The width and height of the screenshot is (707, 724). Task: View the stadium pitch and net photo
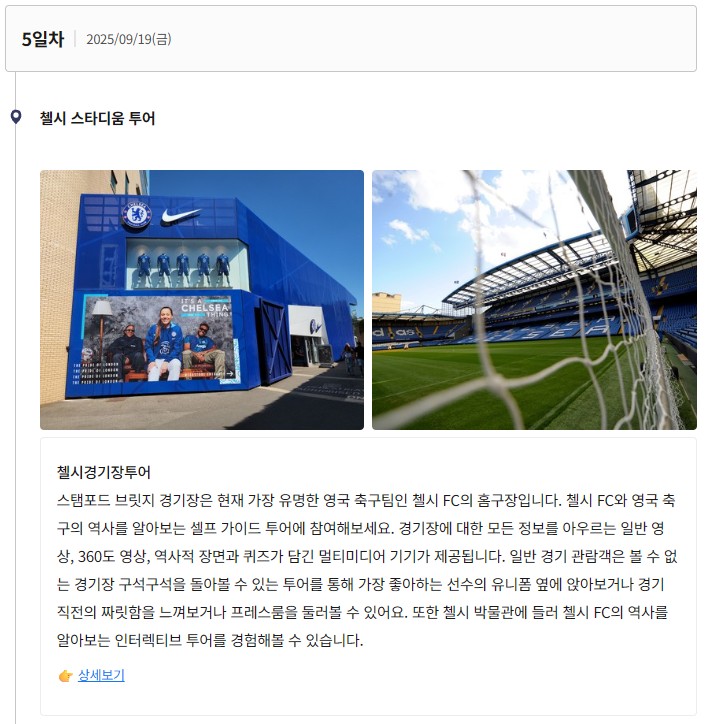534,300
